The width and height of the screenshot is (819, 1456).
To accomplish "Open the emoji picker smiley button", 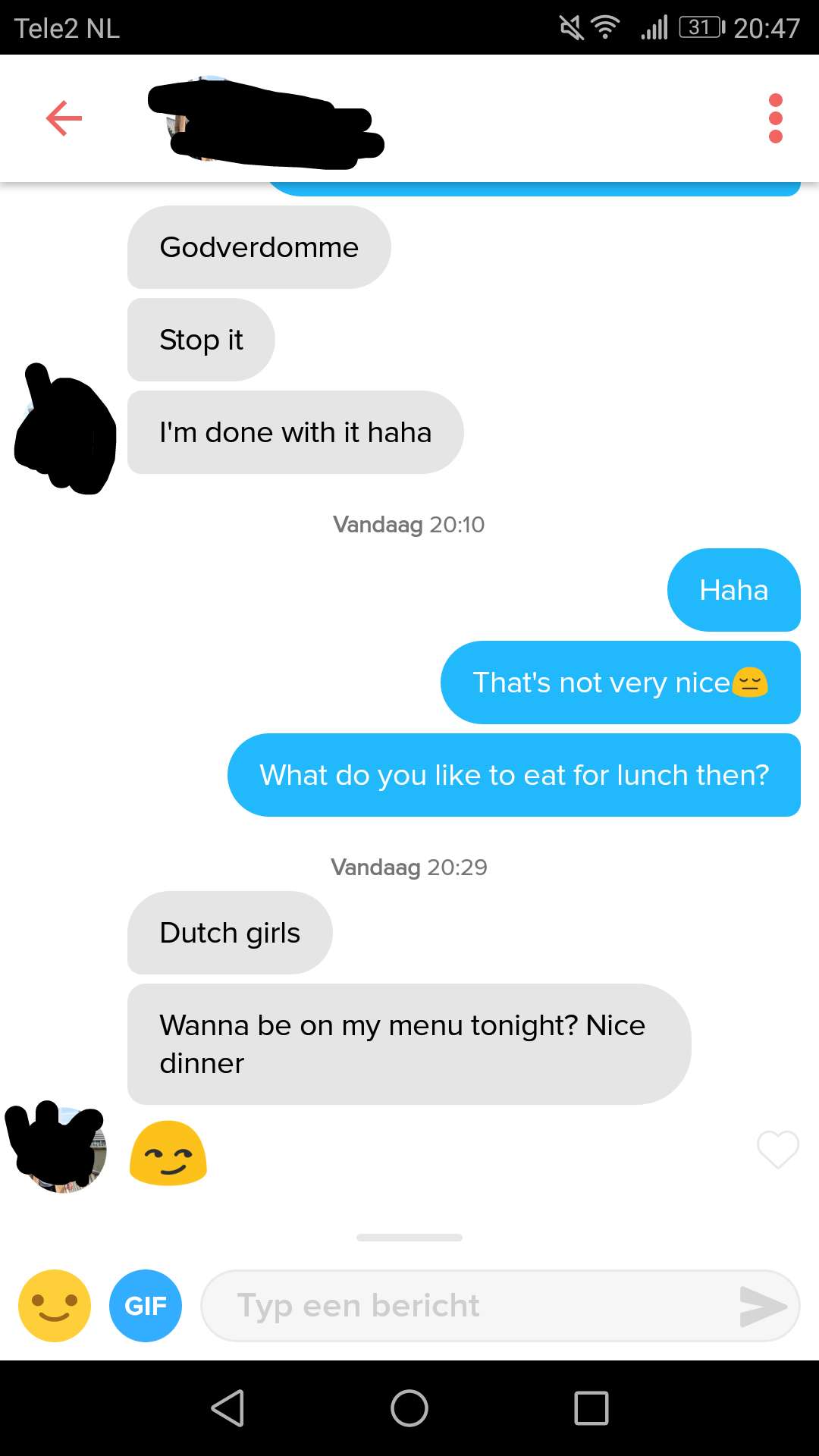I will click(x=55, y=1306).
